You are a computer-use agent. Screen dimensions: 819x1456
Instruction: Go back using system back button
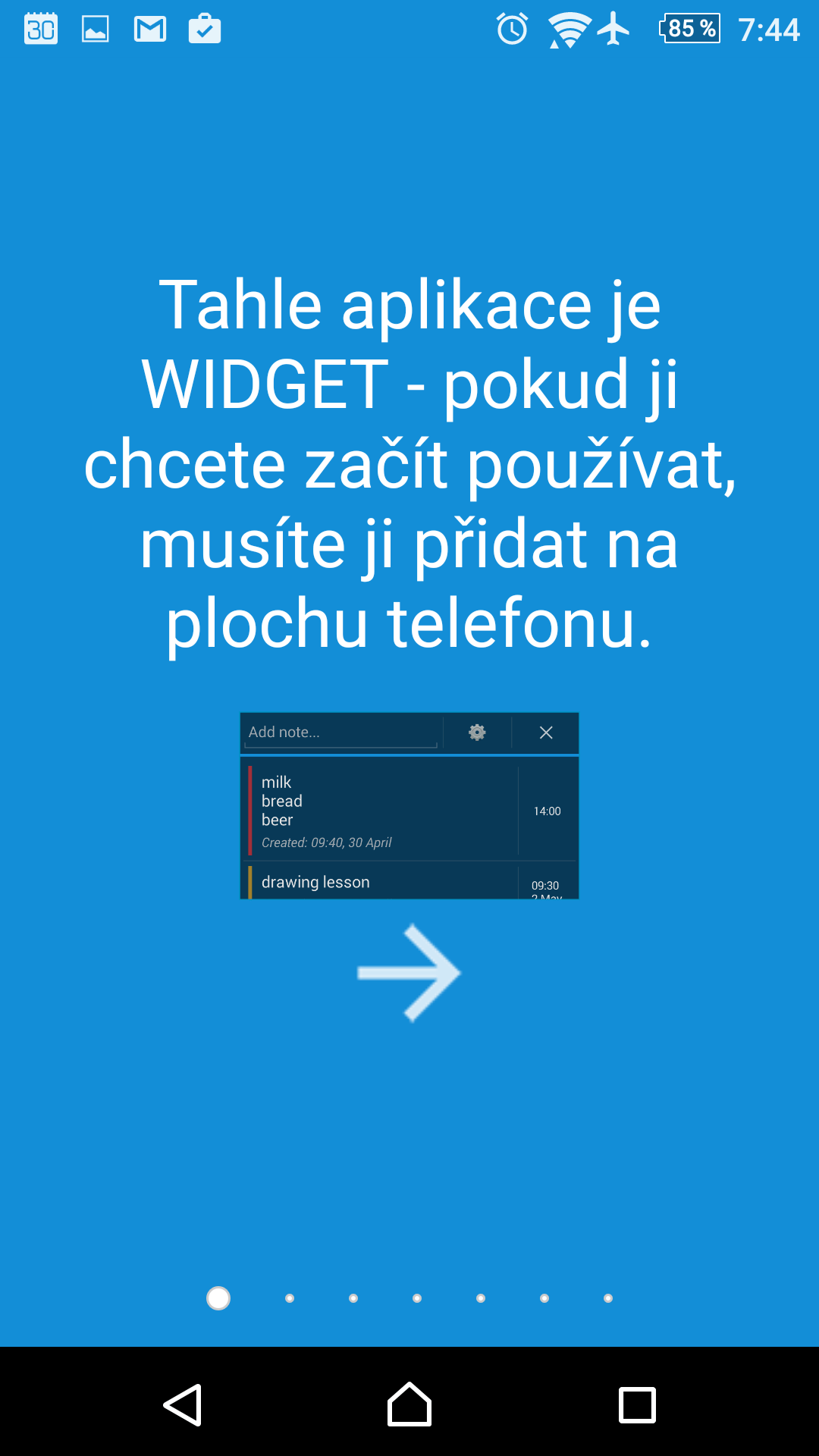pyautogui.click(x=183, y=1404)
